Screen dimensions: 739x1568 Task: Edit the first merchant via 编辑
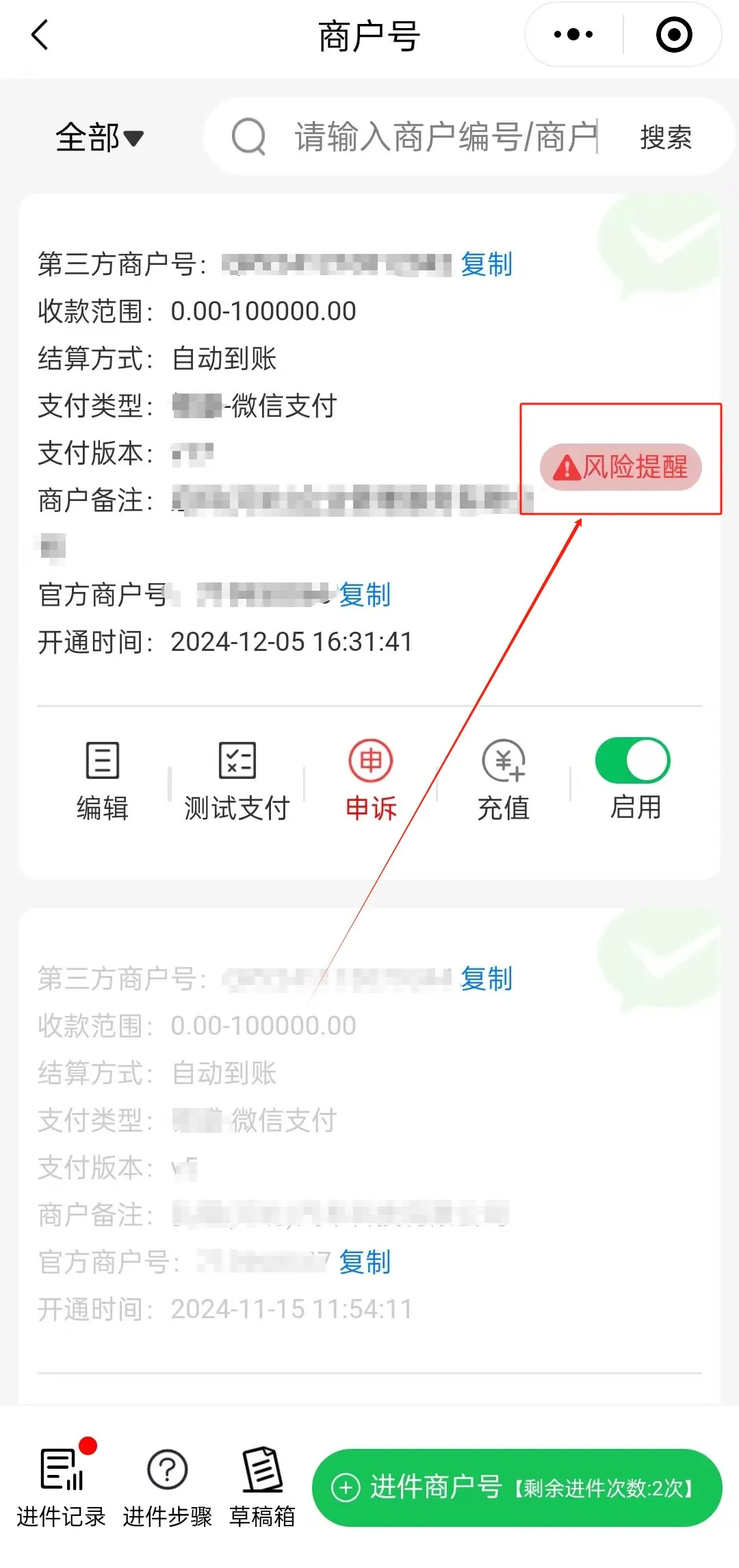point(103,780)
